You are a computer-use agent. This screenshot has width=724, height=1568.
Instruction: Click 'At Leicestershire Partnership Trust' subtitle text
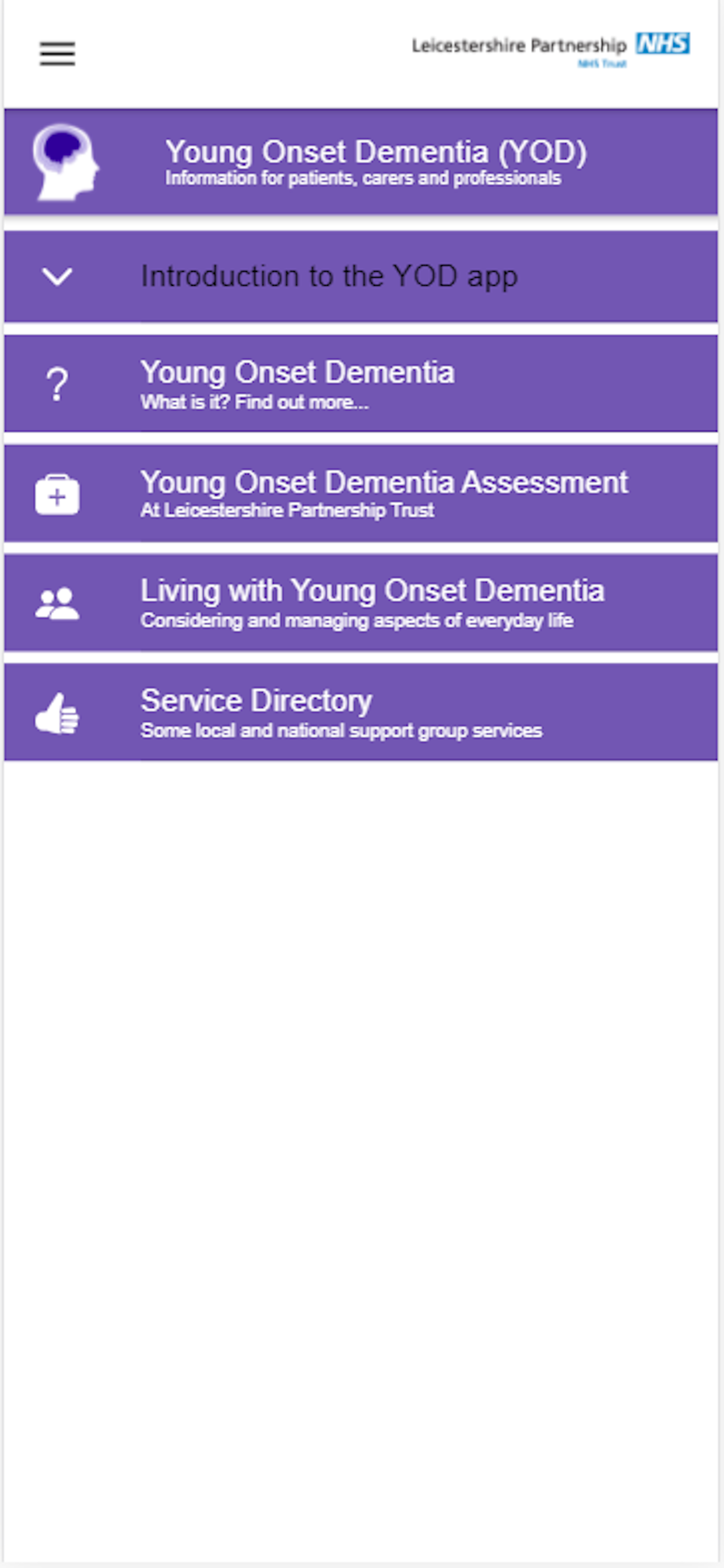286,512
